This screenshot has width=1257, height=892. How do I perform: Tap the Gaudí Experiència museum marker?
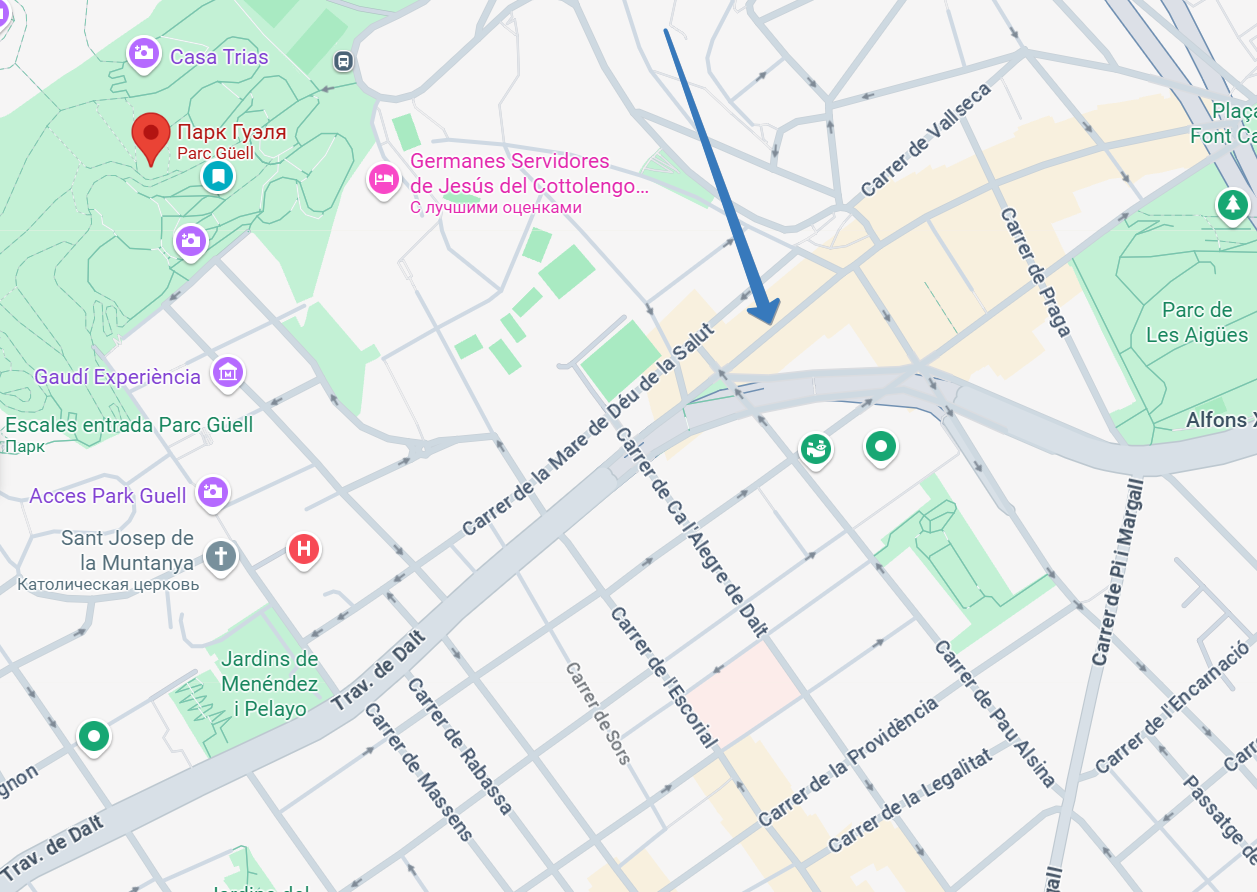(x=229, y=373)
